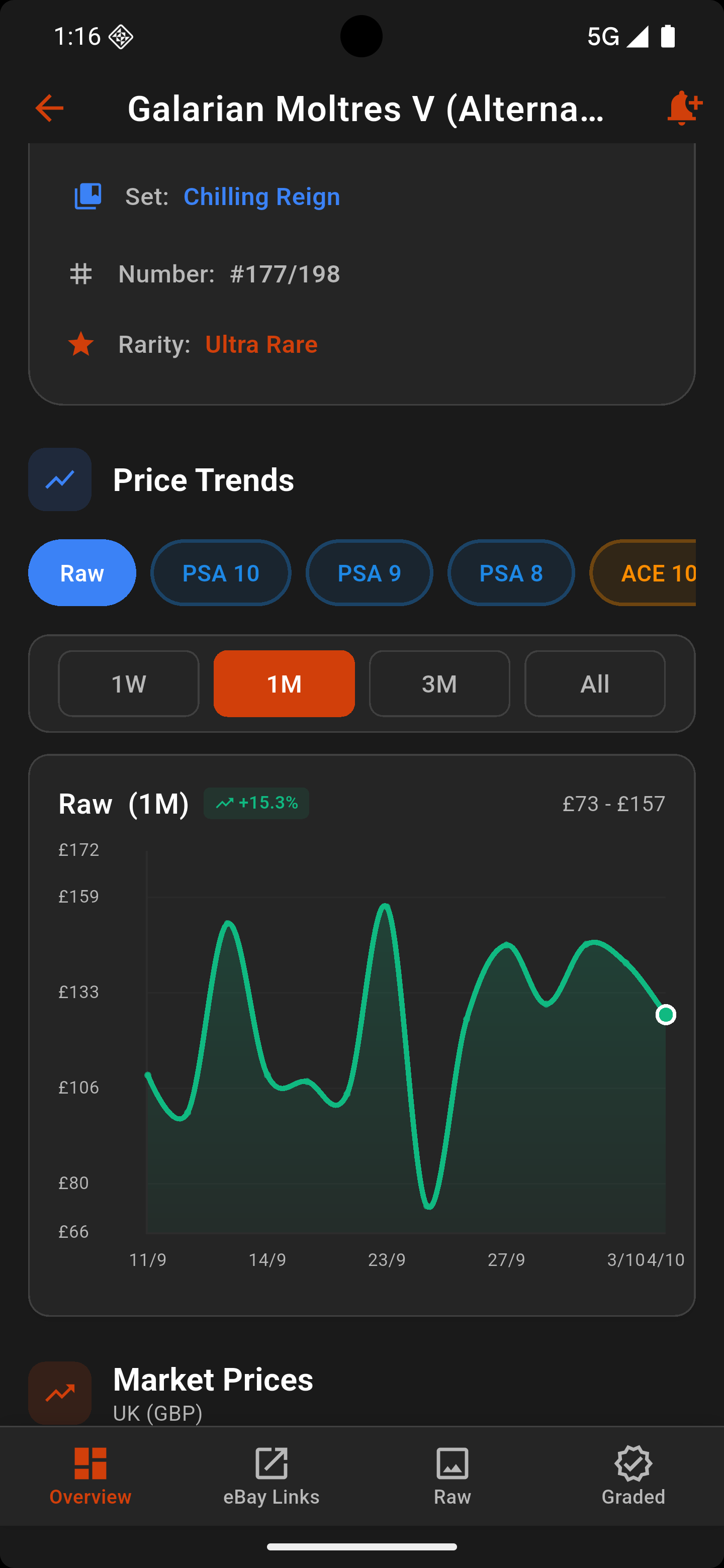This screenshot has width=724, height=1568.
Task: Select the ACE 10 grade filter
Action: tap(658, 572)
